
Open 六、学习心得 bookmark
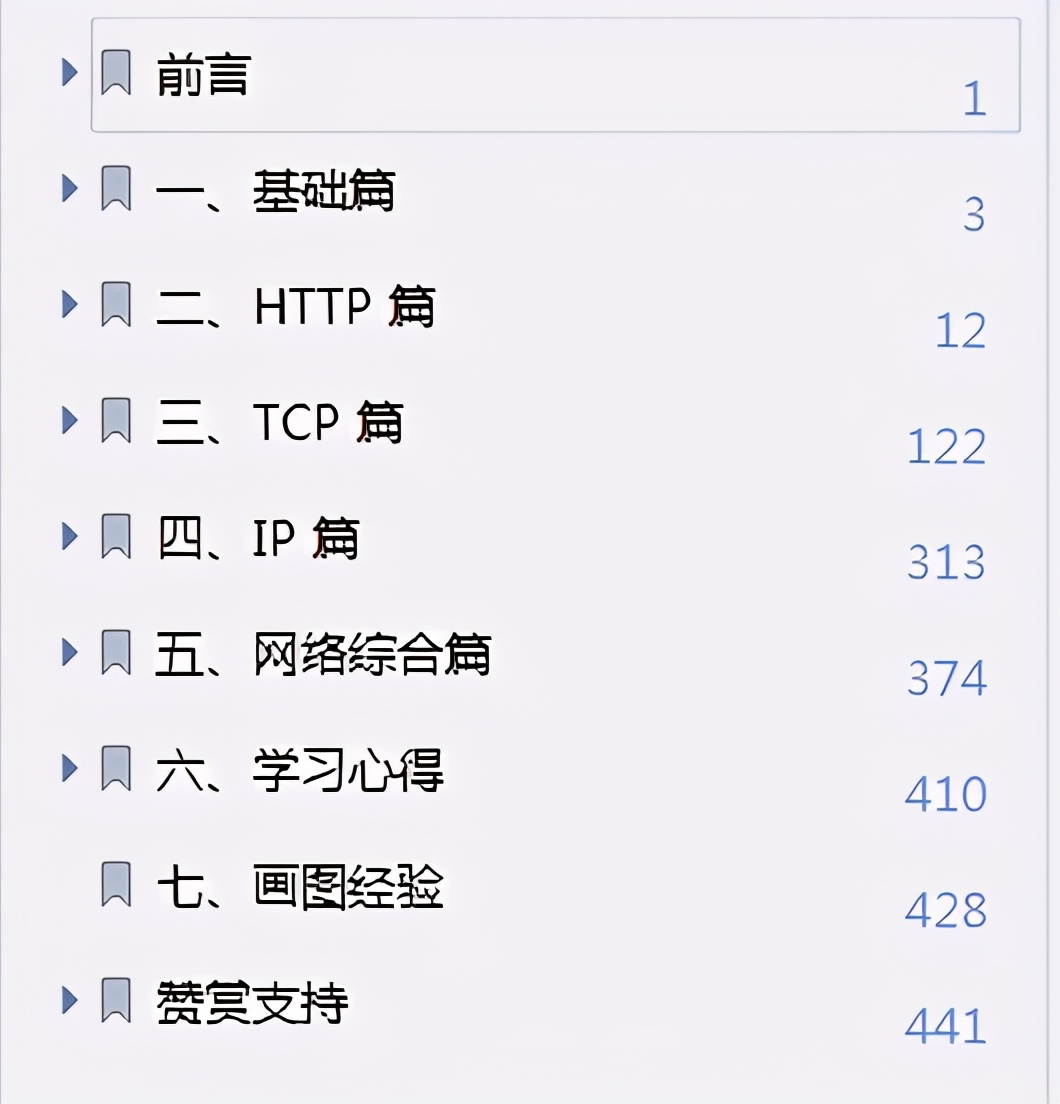(x=299, y=771)
